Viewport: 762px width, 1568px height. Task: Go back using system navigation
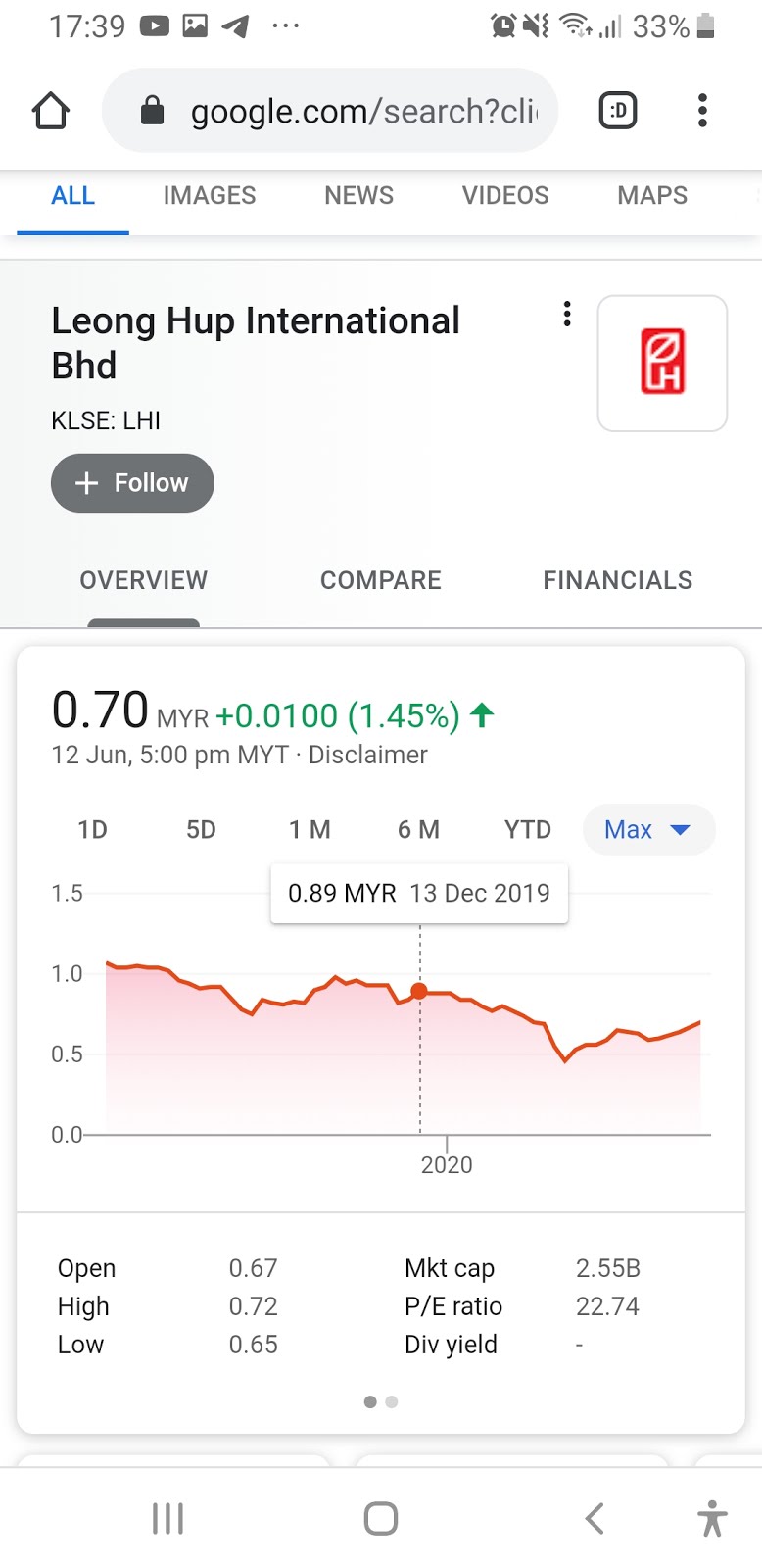point(594,1518)
